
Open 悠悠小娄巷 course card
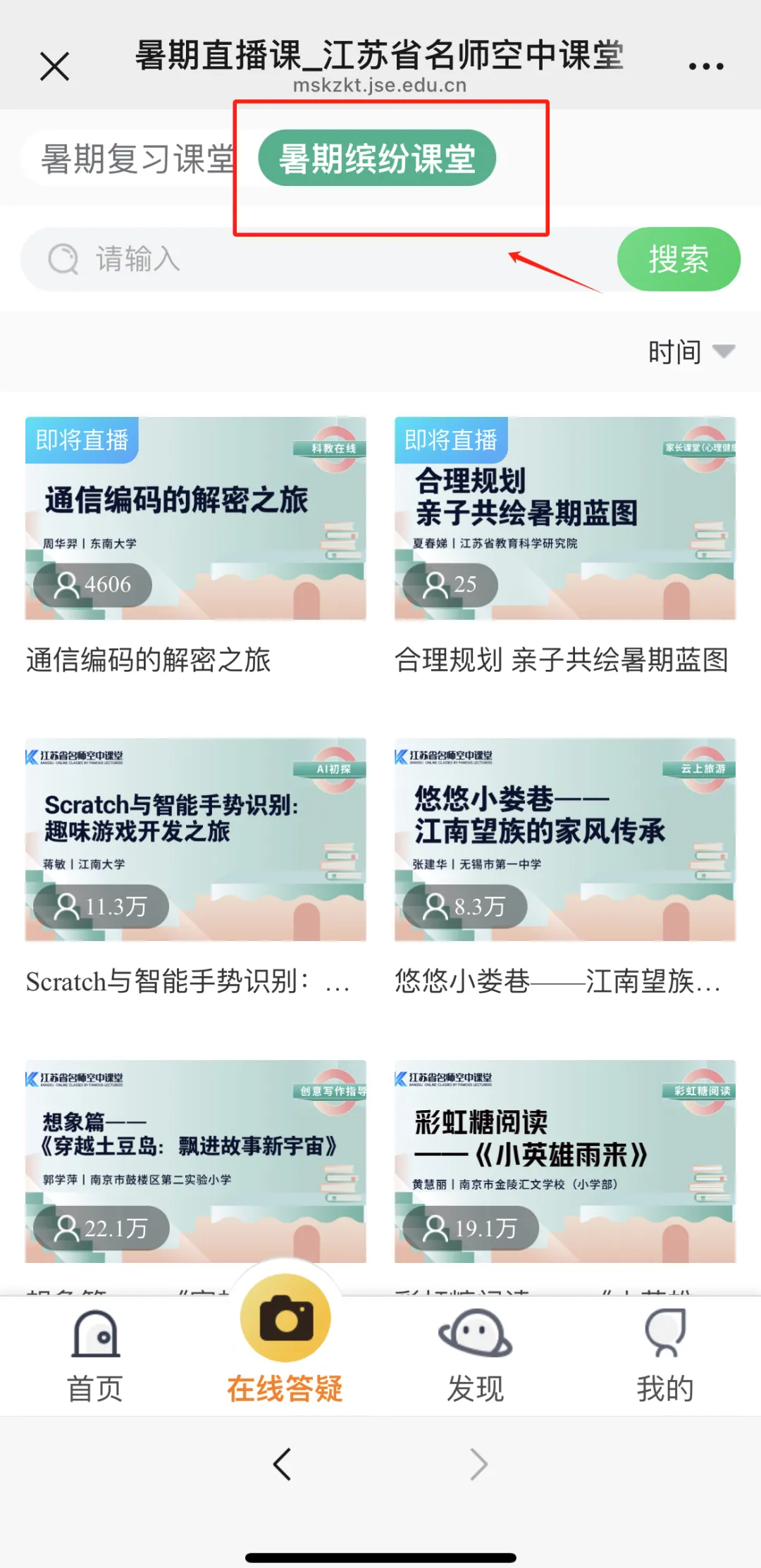(564, 840)
